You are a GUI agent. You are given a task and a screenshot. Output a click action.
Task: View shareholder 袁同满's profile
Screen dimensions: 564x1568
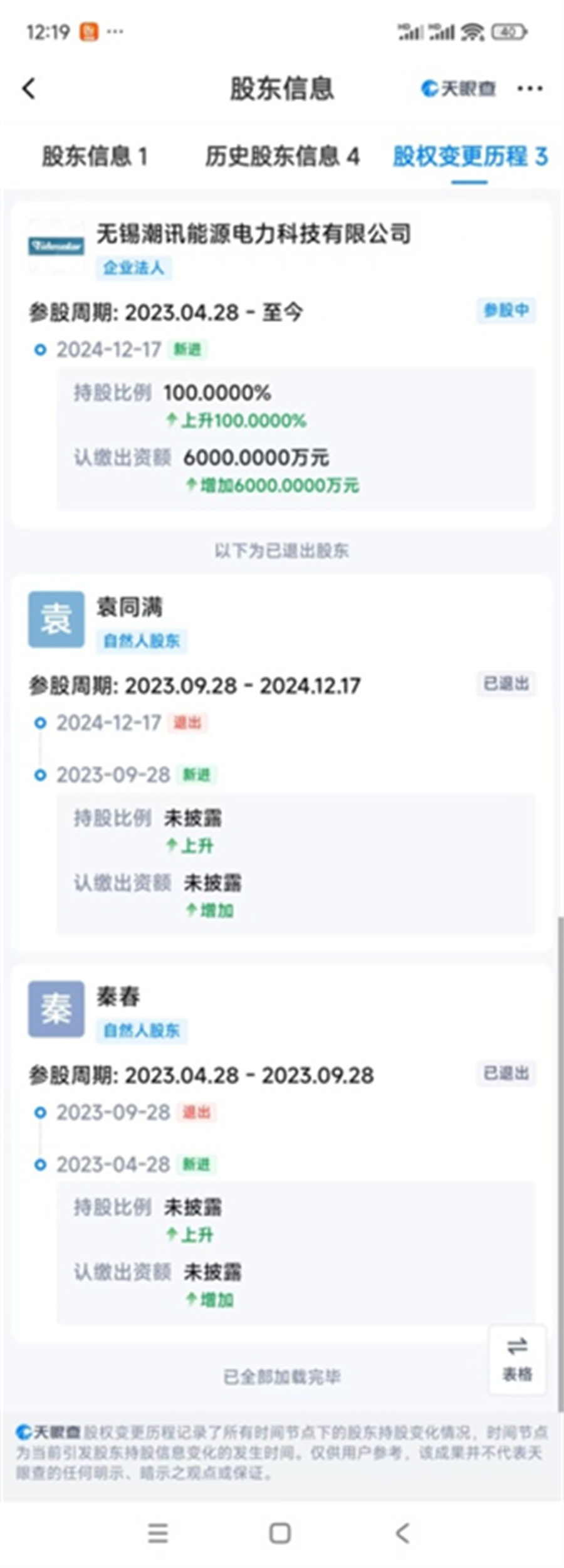point(129,606)
